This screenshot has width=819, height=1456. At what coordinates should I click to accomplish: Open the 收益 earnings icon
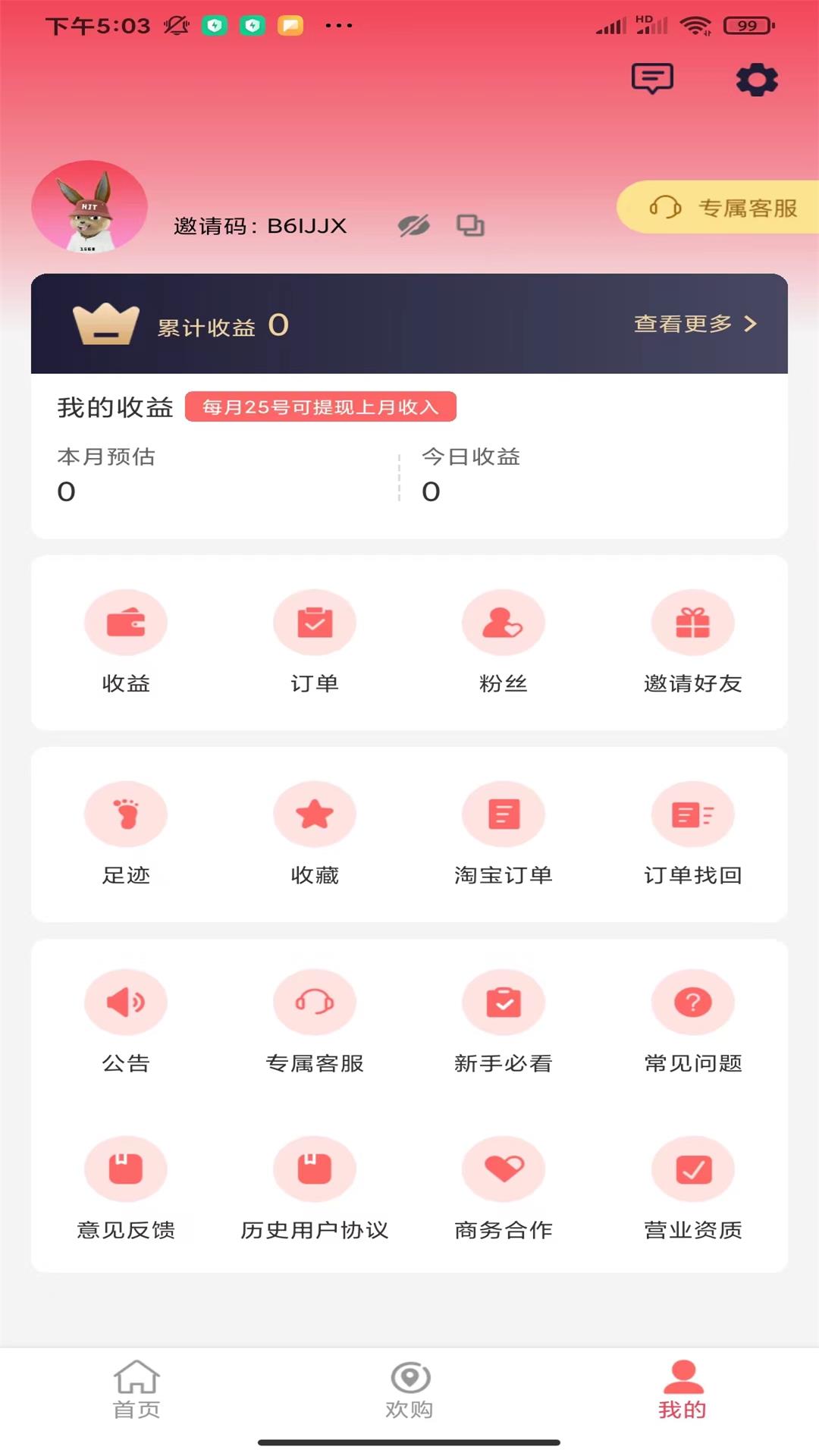(126, 622)
